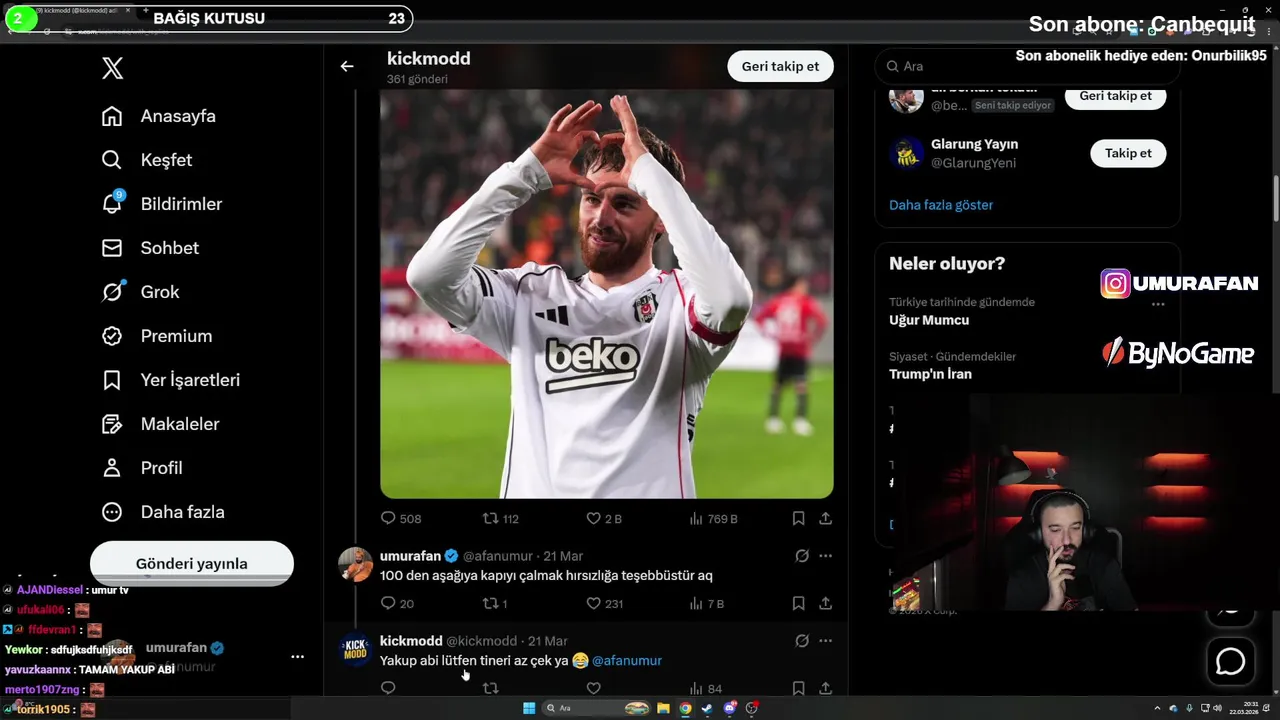Follow Glarung Yayın with Takip et
Image resolution: width=1280 pixels, height=720 pixels.
point(1128,153)
